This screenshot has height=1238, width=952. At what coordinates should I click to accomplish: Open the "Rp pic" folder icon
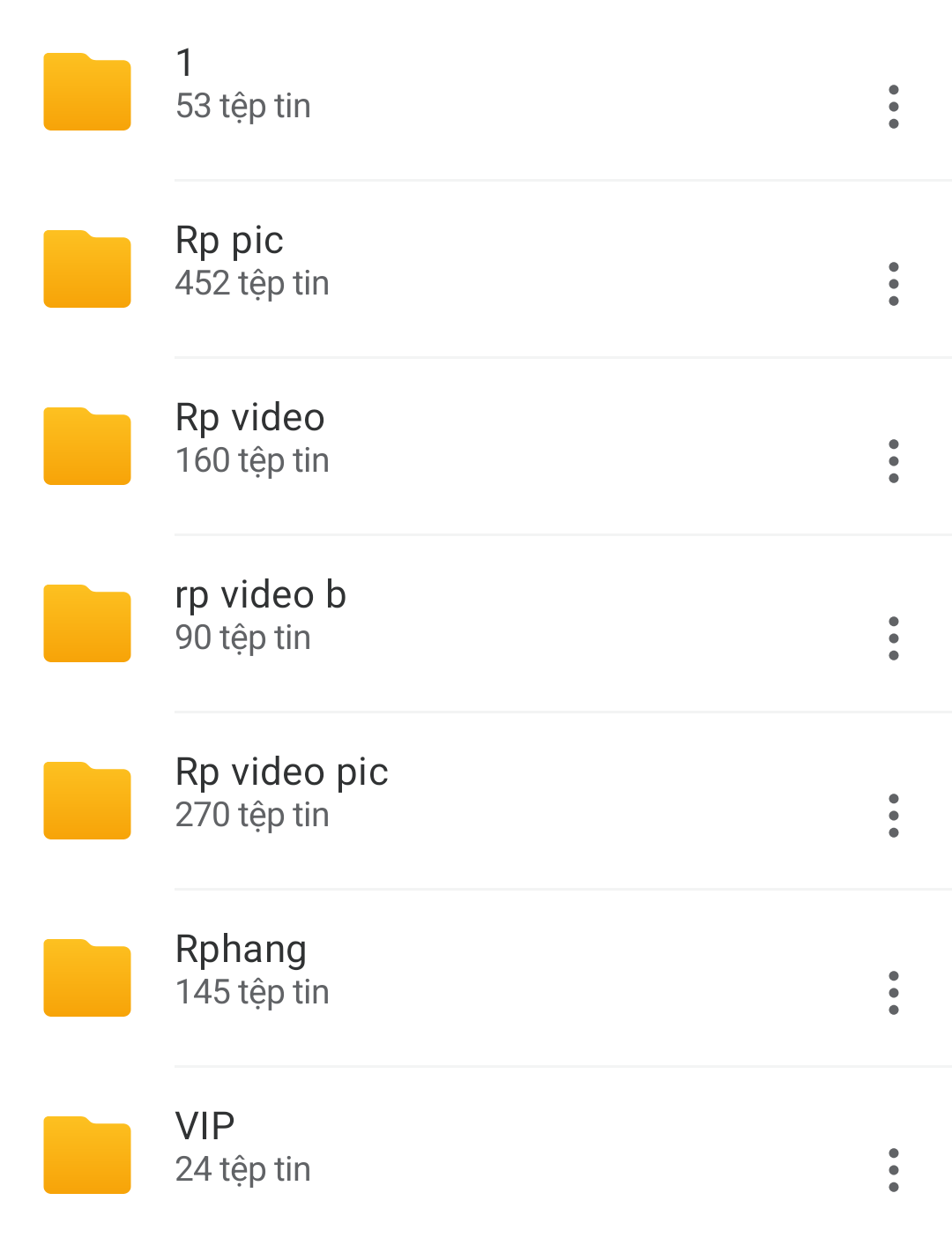point(86,268)
